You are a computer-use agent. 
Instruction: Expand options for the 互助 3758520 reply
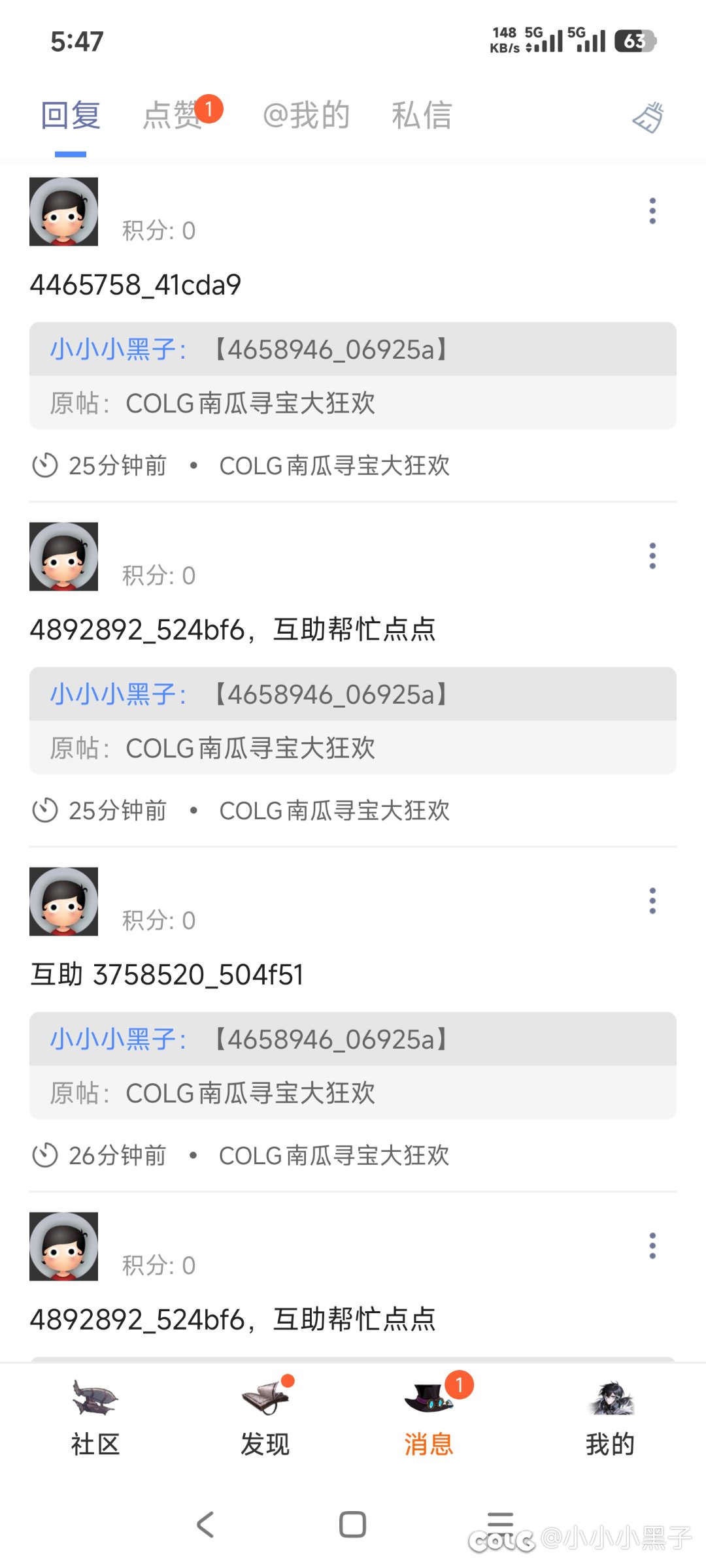pos(652,900)
